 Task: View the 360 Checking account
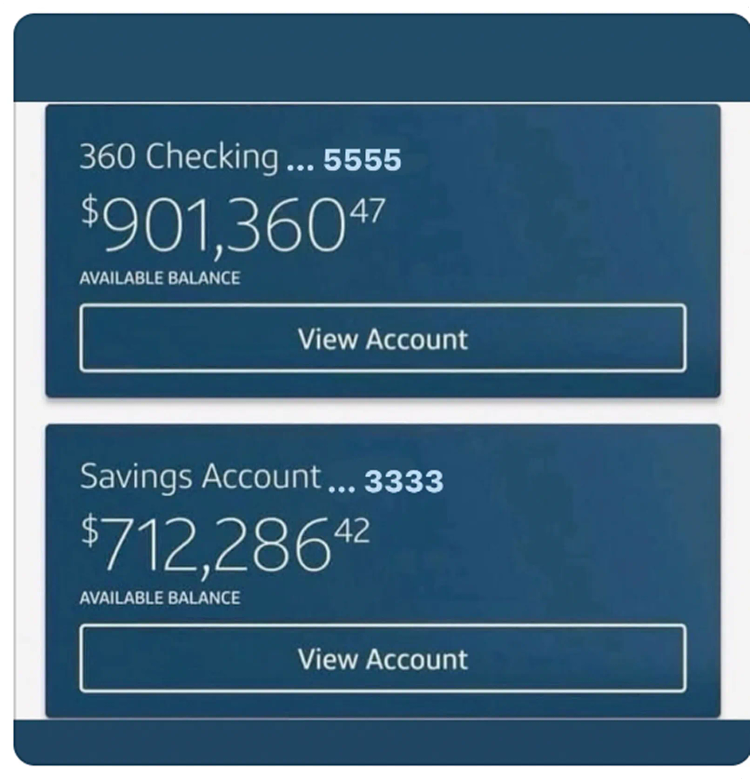click(382, 339)
